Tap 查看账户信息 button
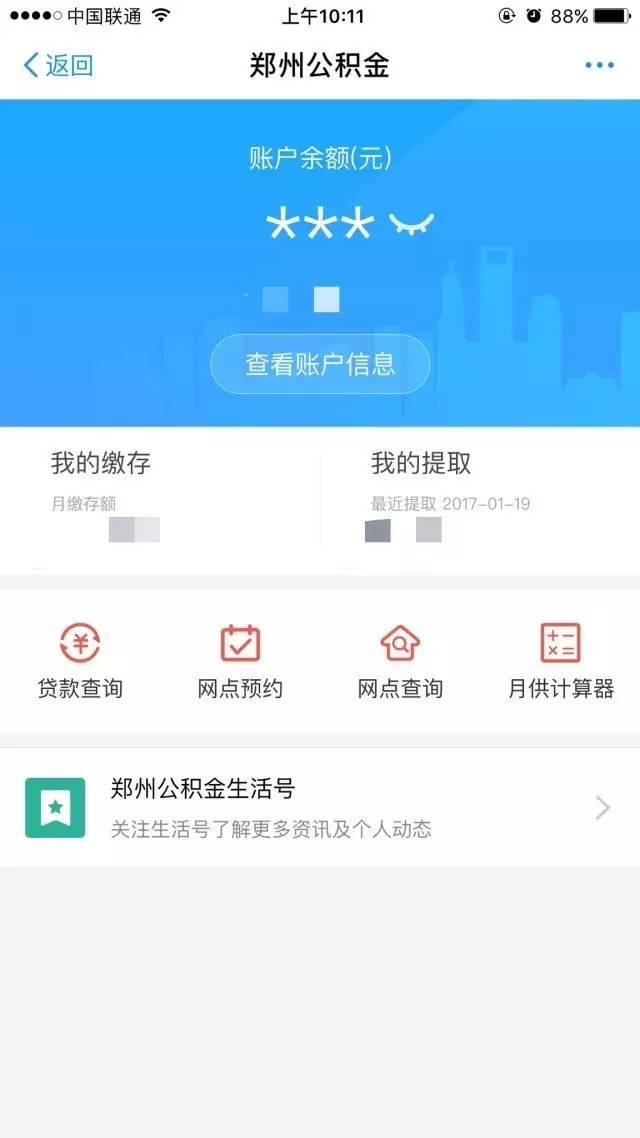 coord(320,364)
